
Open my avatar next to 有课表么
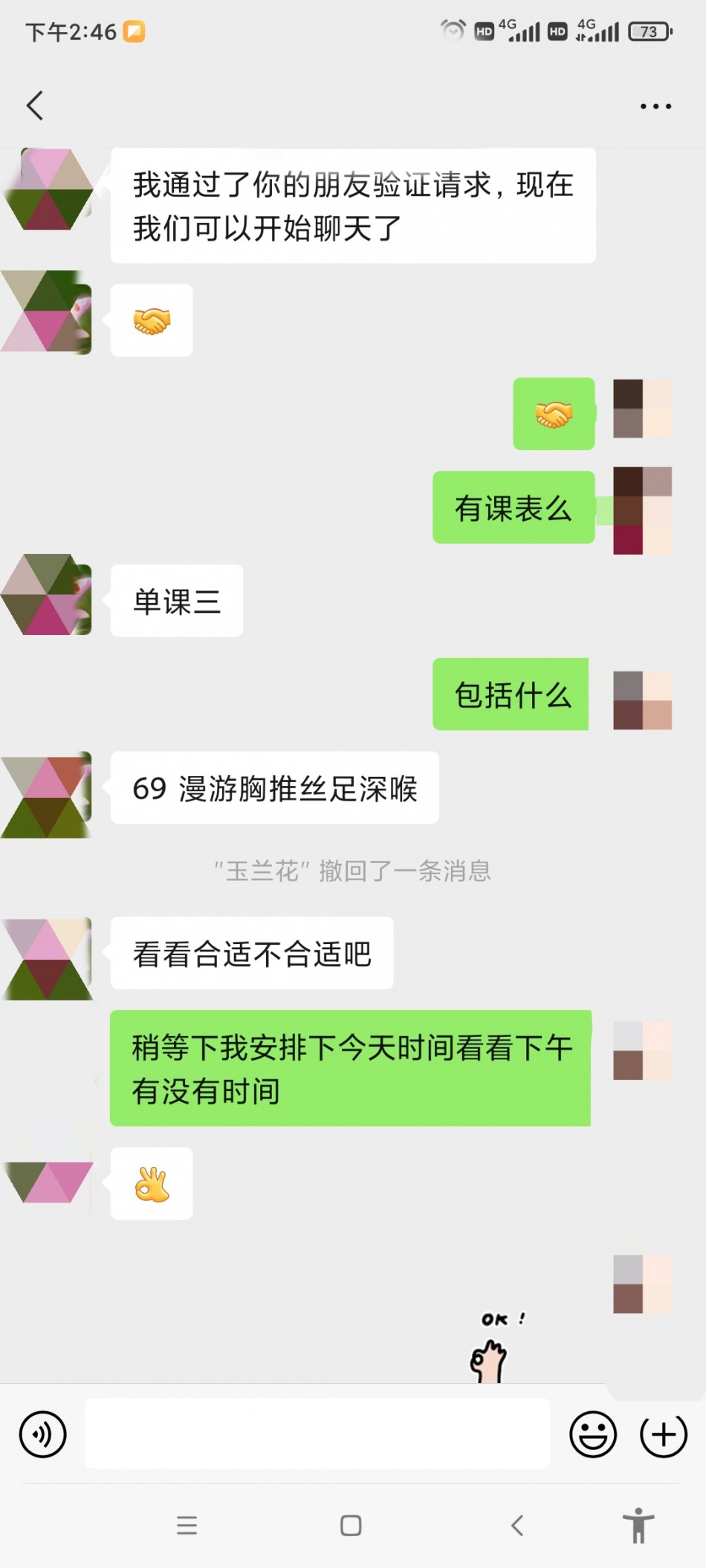642,510
